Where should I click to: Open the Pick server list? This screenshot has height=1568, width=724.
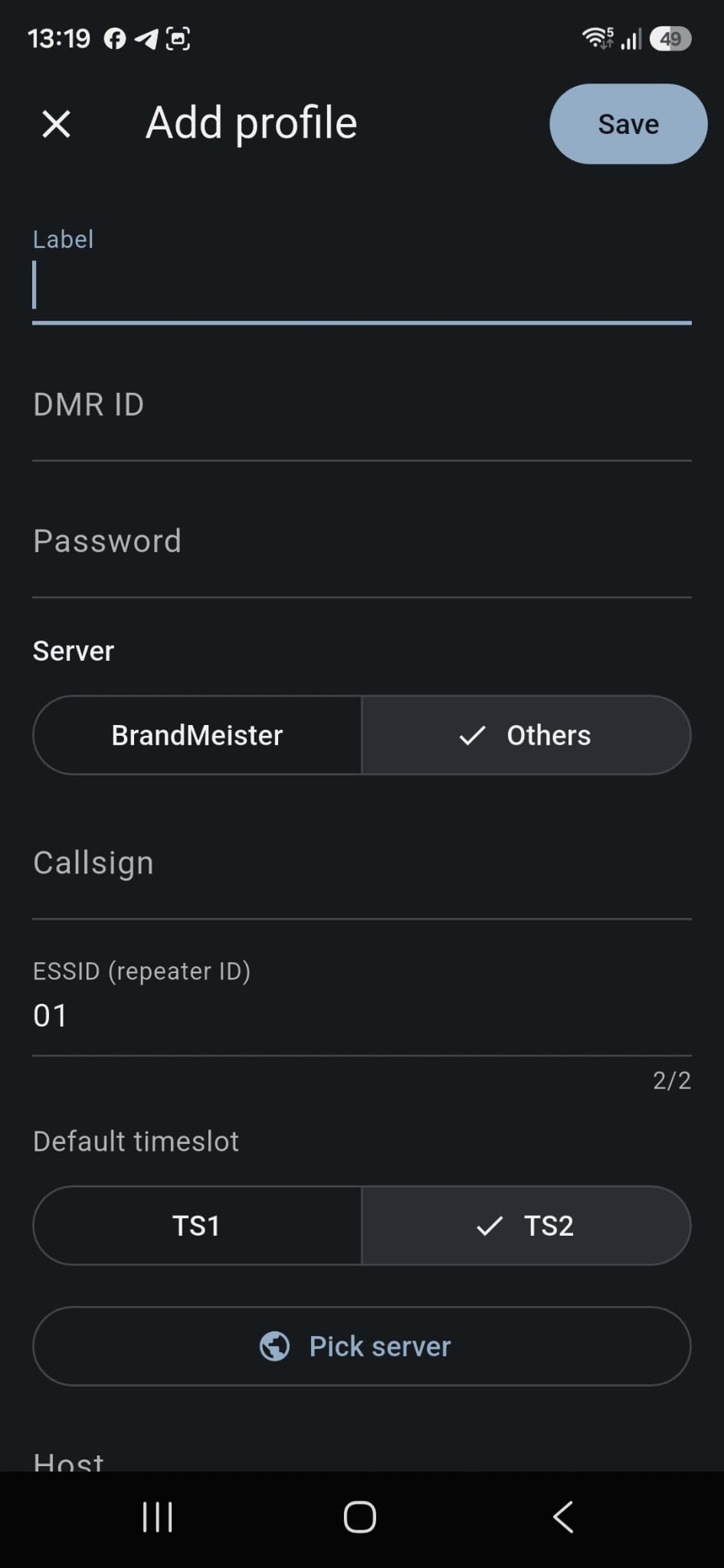click(x=362, y=1346)
